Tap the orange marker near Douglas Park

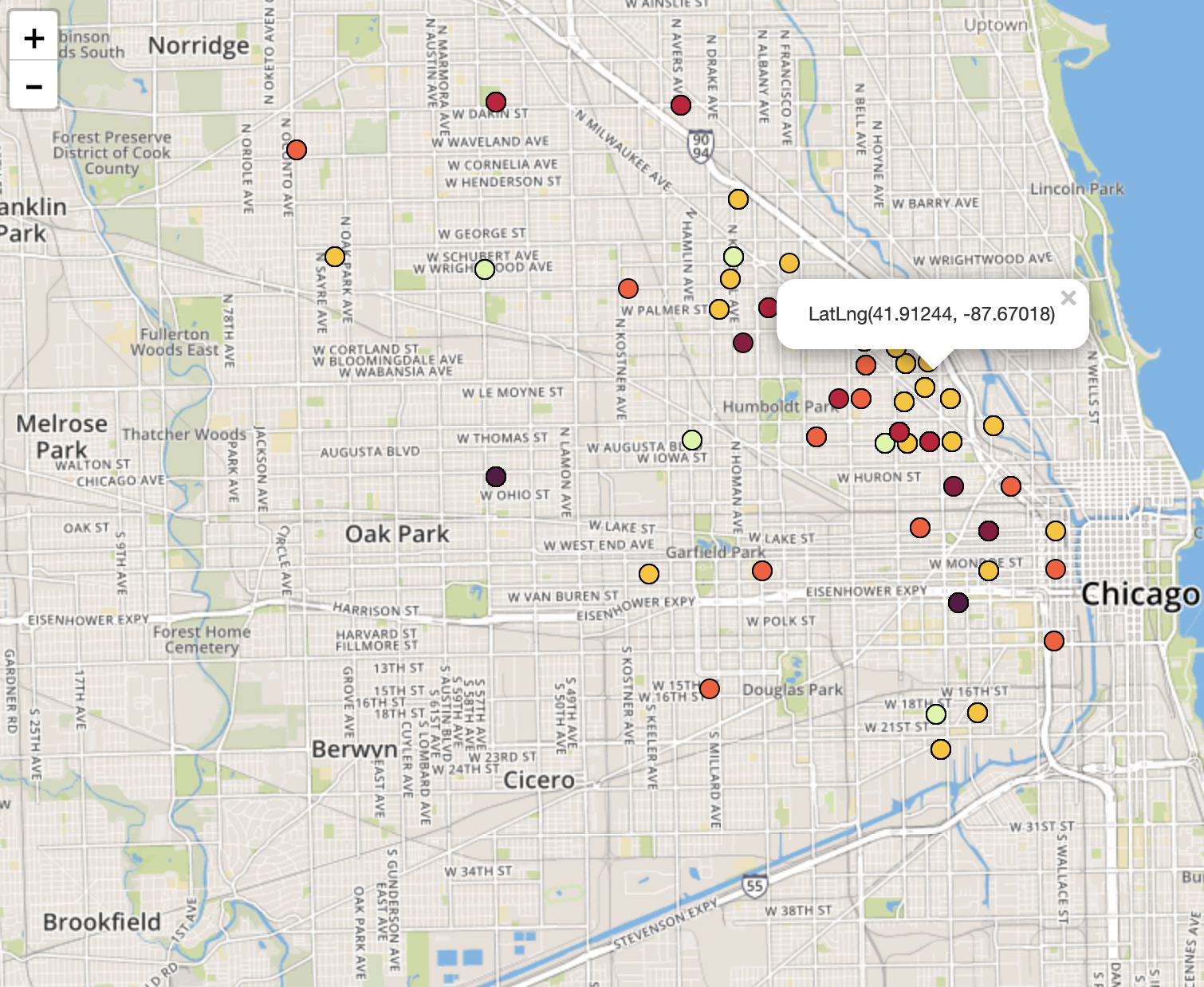710,689
